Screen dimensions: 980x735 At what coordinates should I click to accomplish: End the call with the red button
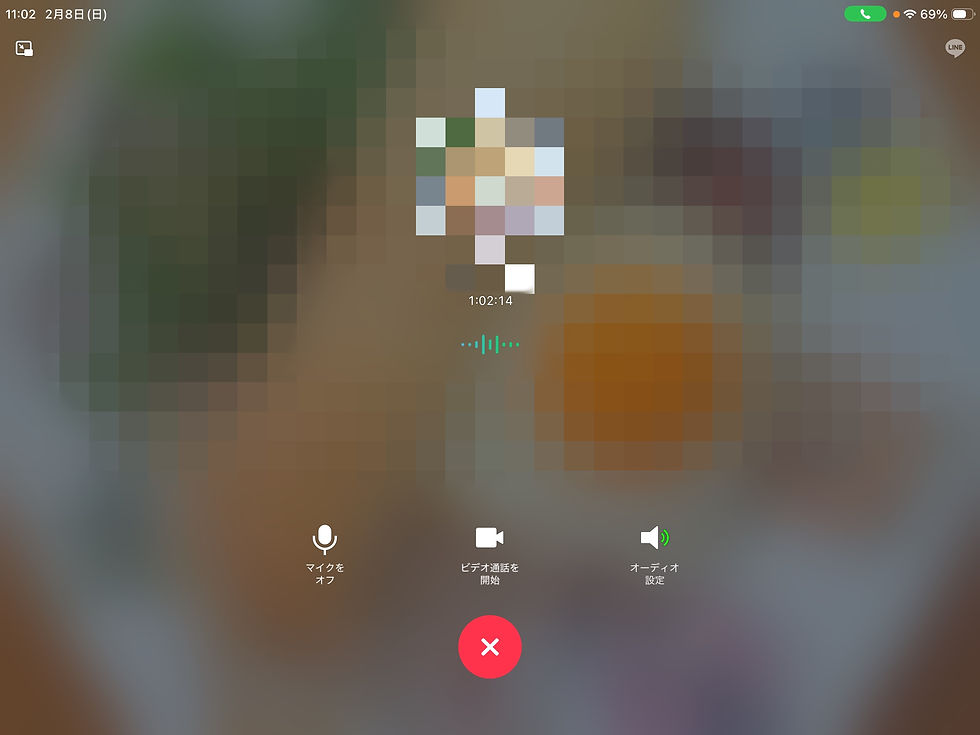tap(490, 647)
